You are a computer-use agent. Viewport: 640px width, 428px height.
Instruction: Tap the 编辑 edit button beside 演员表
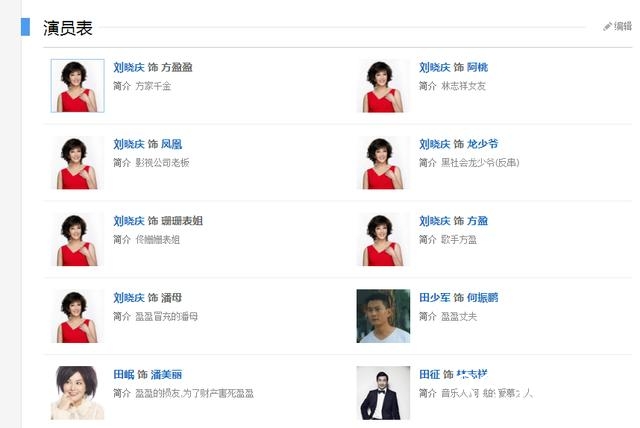coord(617,26)
